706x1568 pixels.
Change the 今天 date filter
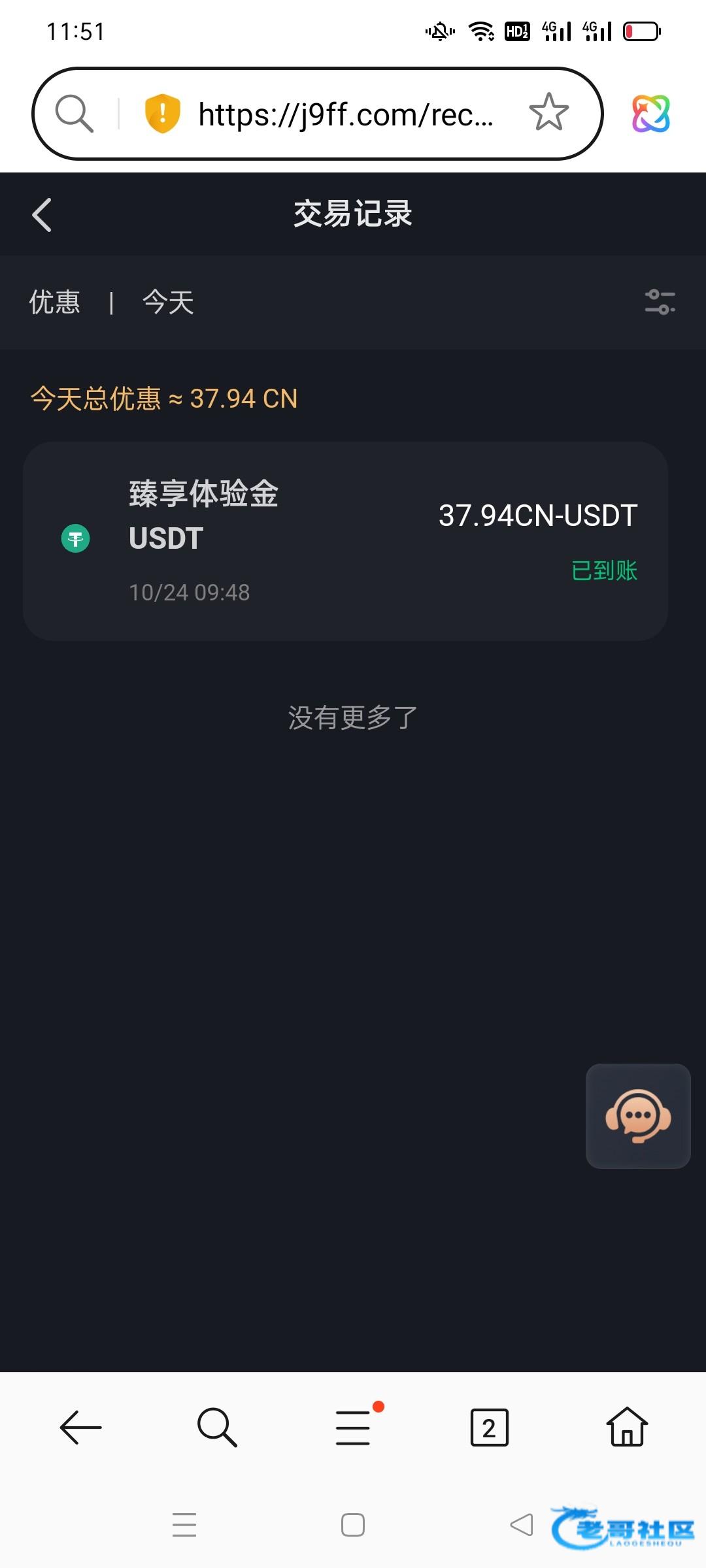click(x=168, y=302)
